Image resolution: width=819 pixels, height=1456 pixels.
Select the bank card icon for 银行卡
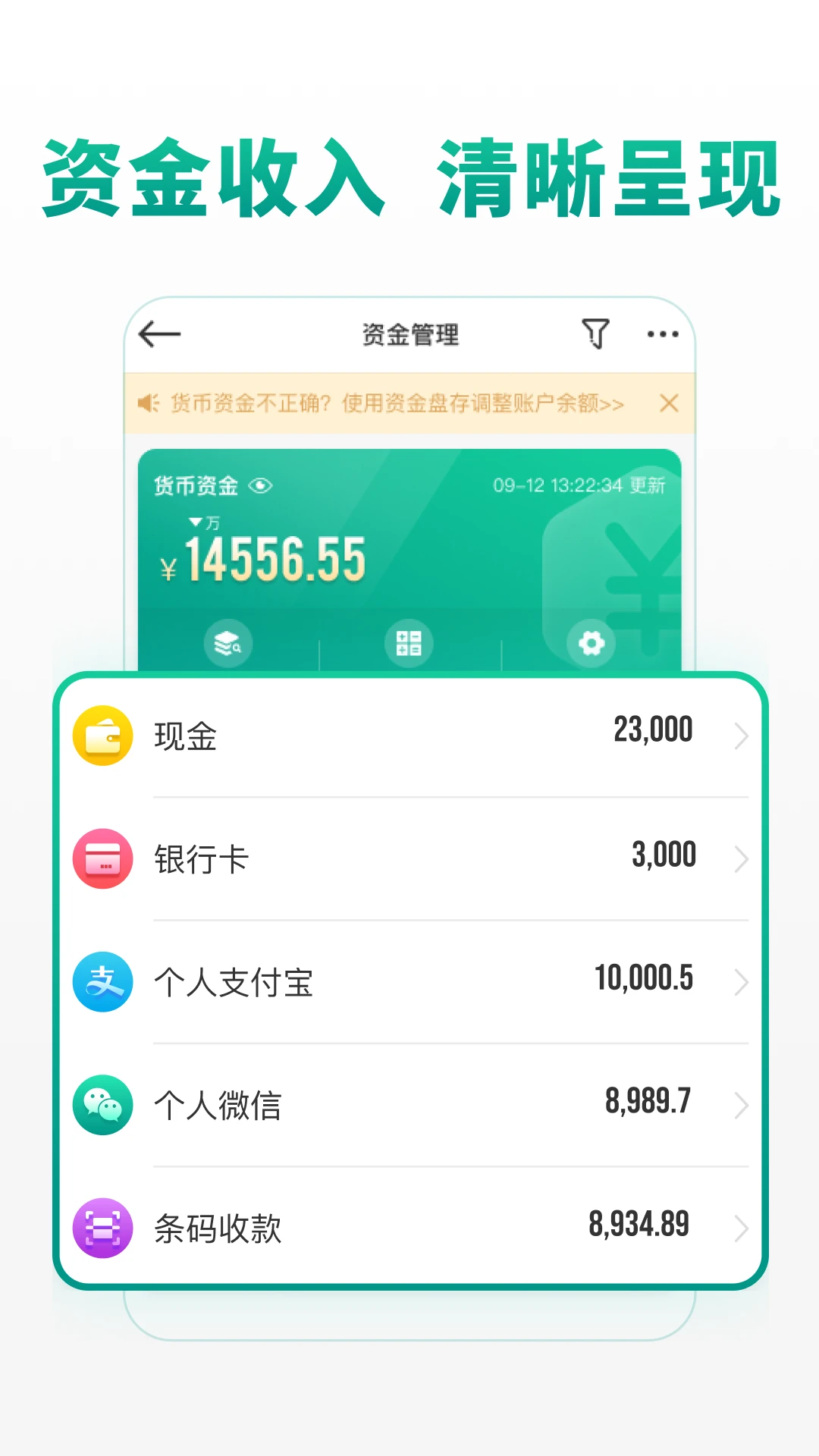(x=102, y=858)
